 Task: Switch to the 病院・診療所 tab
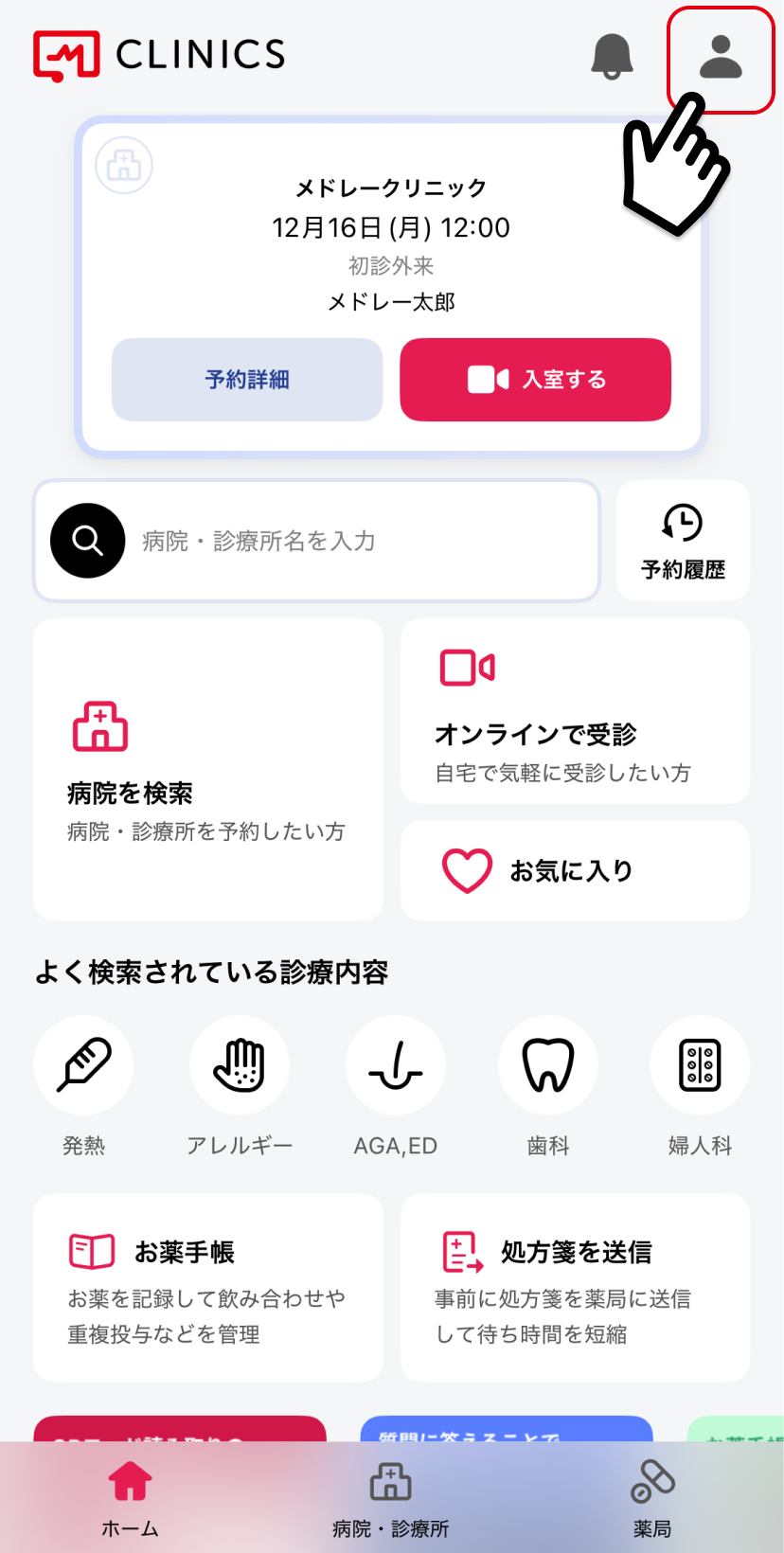390,1498
